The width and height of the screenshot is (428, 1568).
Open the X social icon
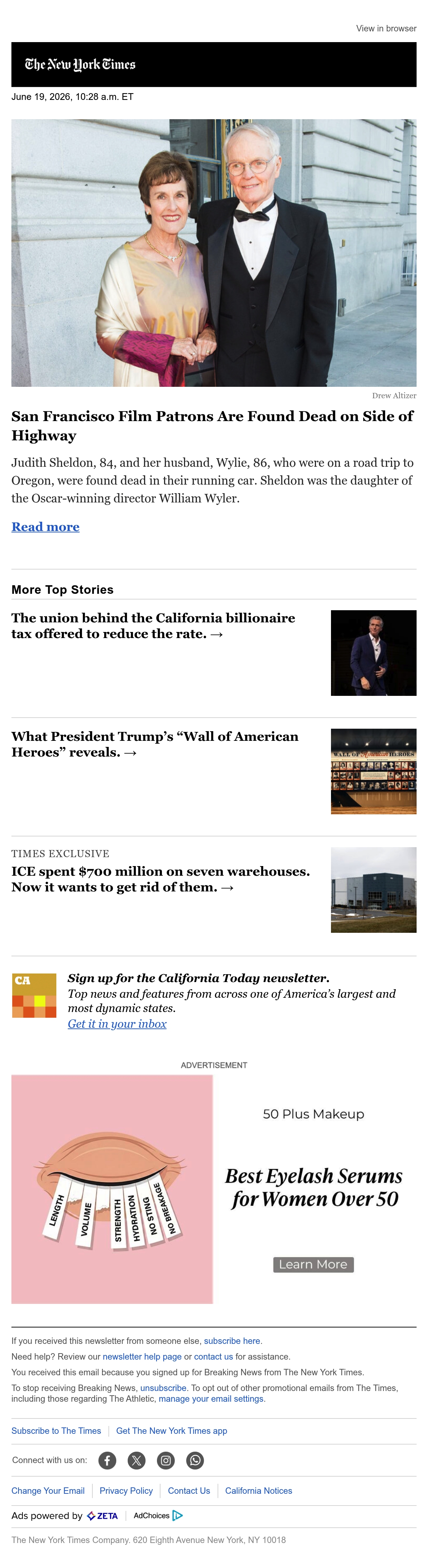click(137, 1460)
